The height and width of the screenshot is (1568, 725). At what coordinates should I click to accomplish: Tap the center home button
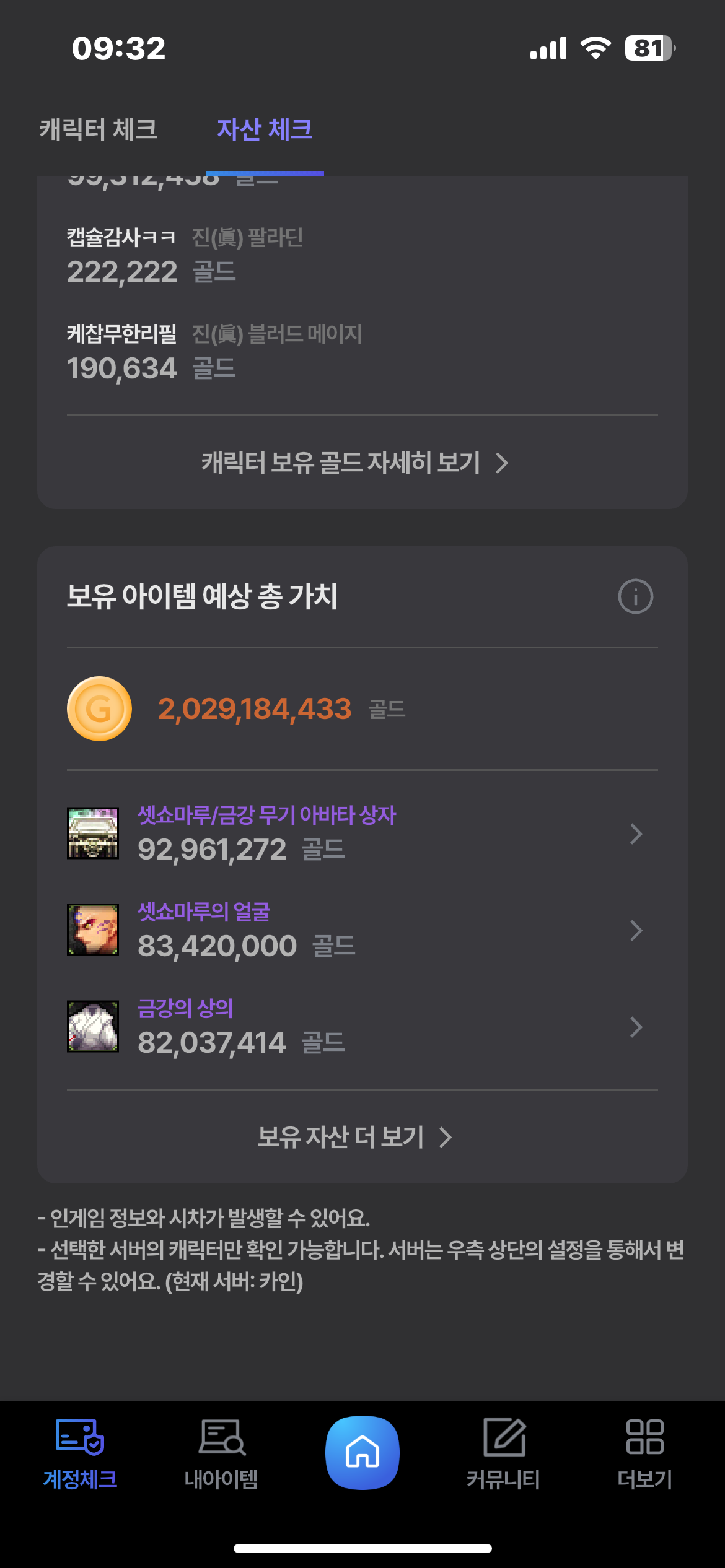[362, 1452]
